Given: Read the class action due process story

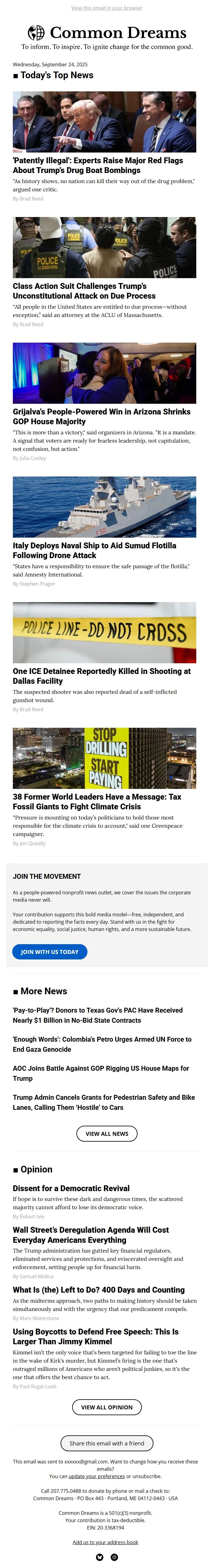Looking at the screenshot, I should pyautogui.click(x=84, y=291).
